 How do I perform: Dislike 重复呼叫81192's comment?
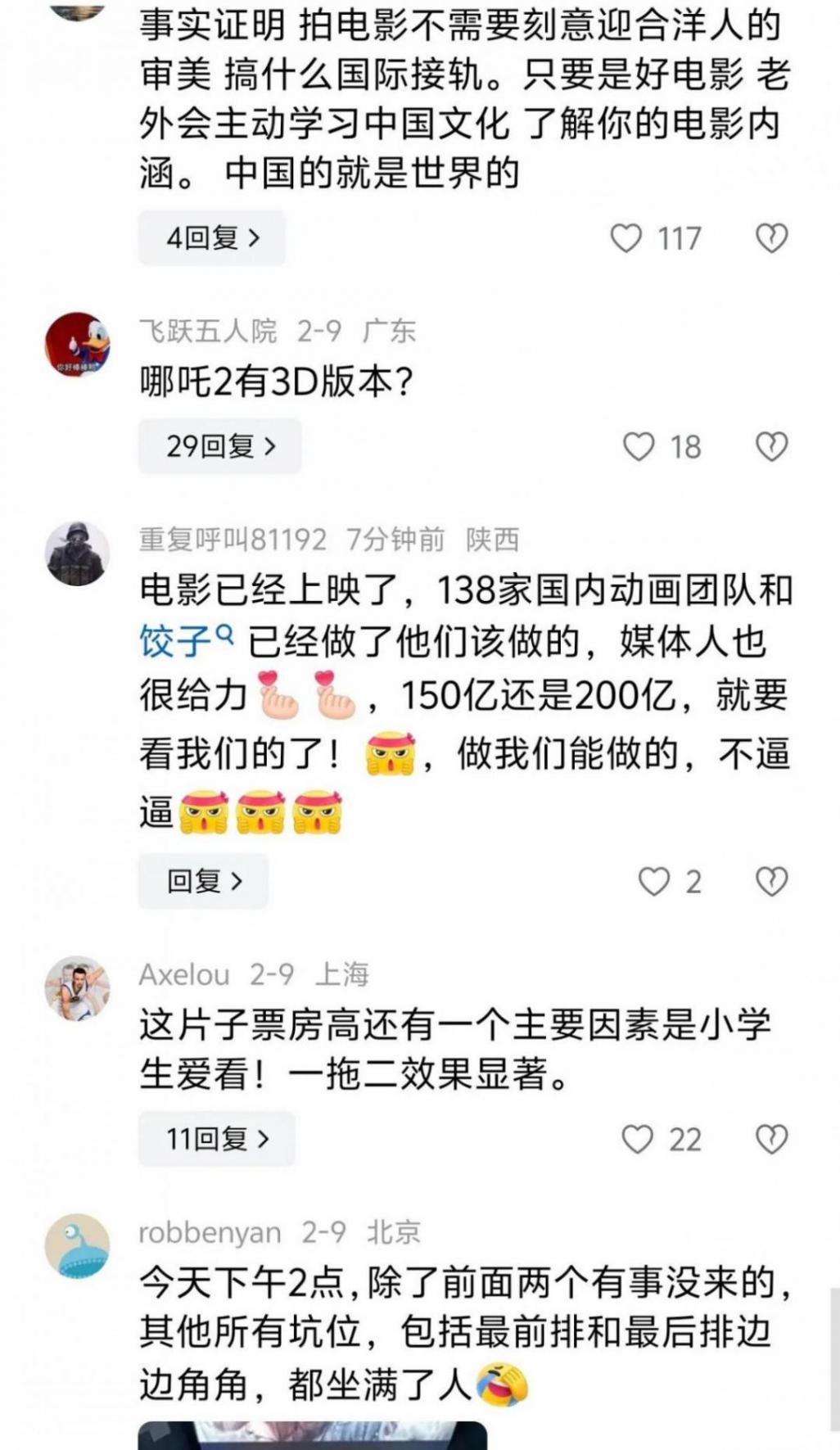coord(771,882)
